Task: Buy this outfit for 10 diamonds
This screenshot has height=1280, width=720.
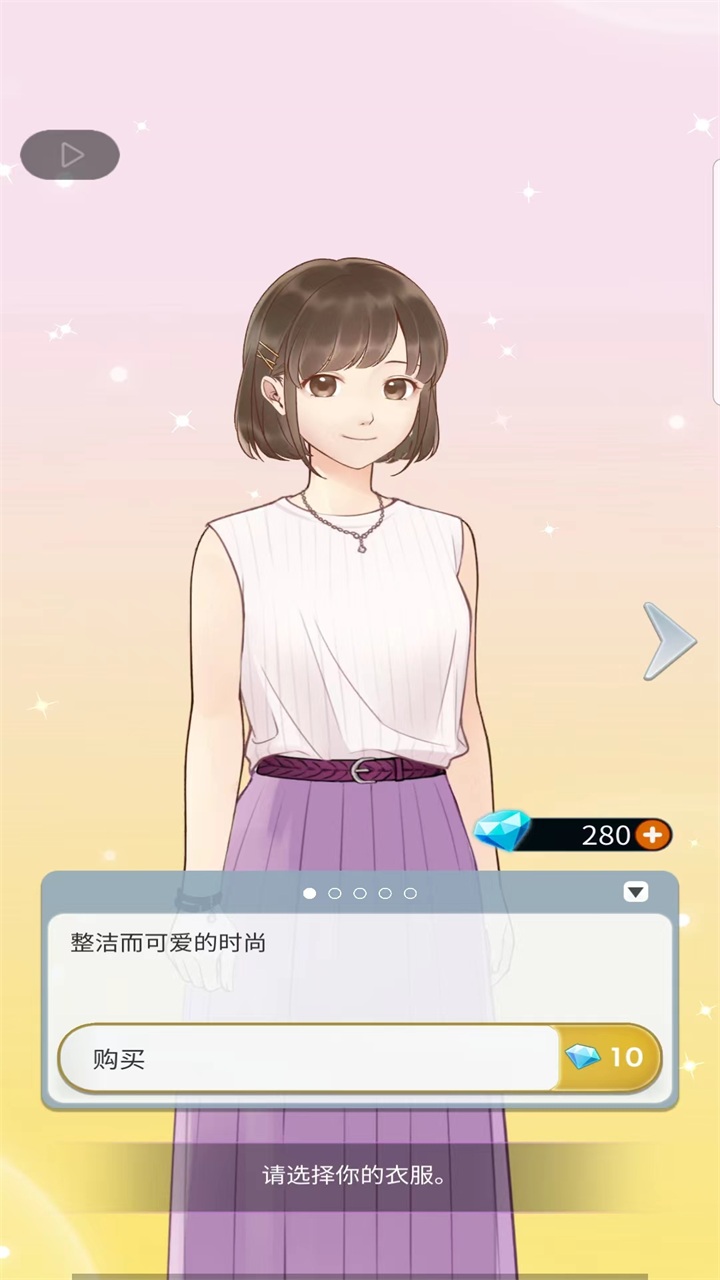Action: click(360, 1058)
